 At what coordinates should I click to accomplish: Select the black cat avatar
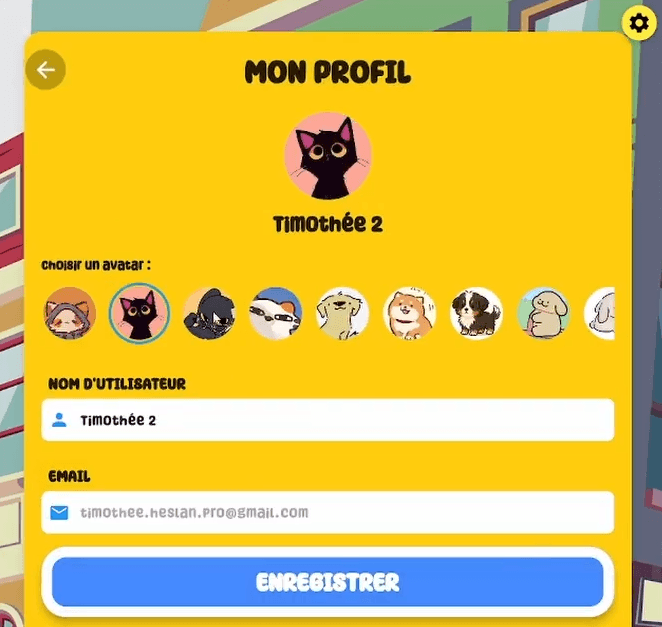(x=139, y=313)
